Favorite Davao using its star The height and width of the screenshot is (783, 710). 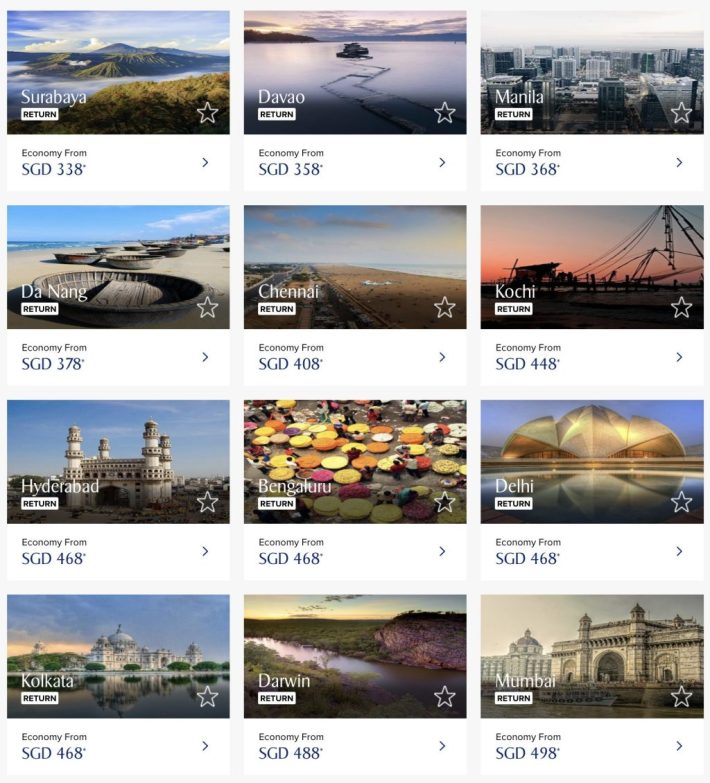(444, 113)
